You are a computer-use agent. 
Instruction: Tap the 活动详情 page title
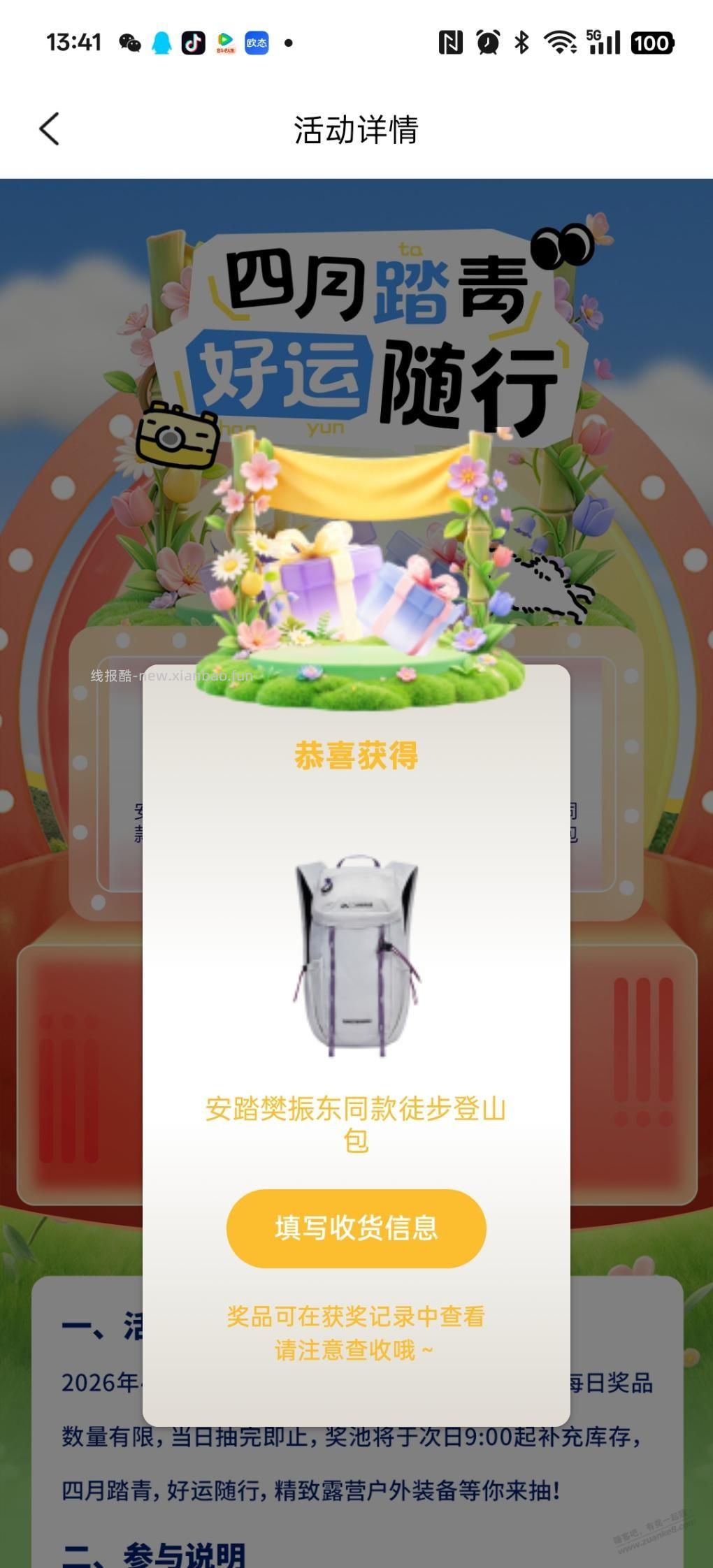(x=356, y=129)
